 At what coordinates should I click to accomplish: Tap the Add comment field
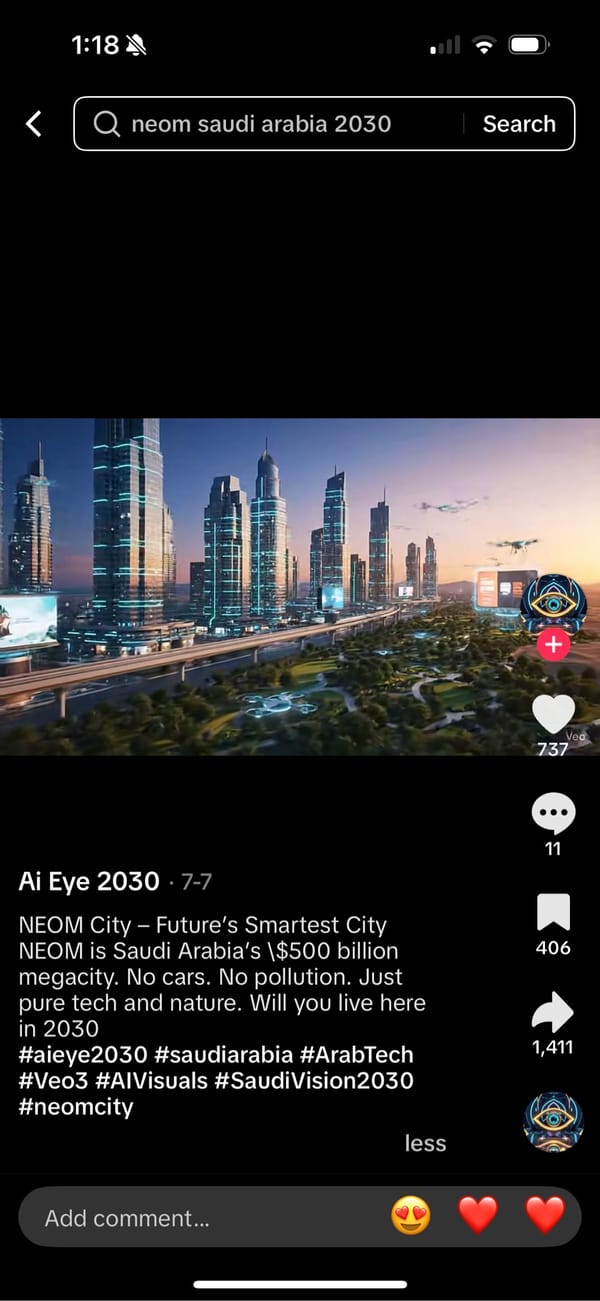[x=200, y=1217]
